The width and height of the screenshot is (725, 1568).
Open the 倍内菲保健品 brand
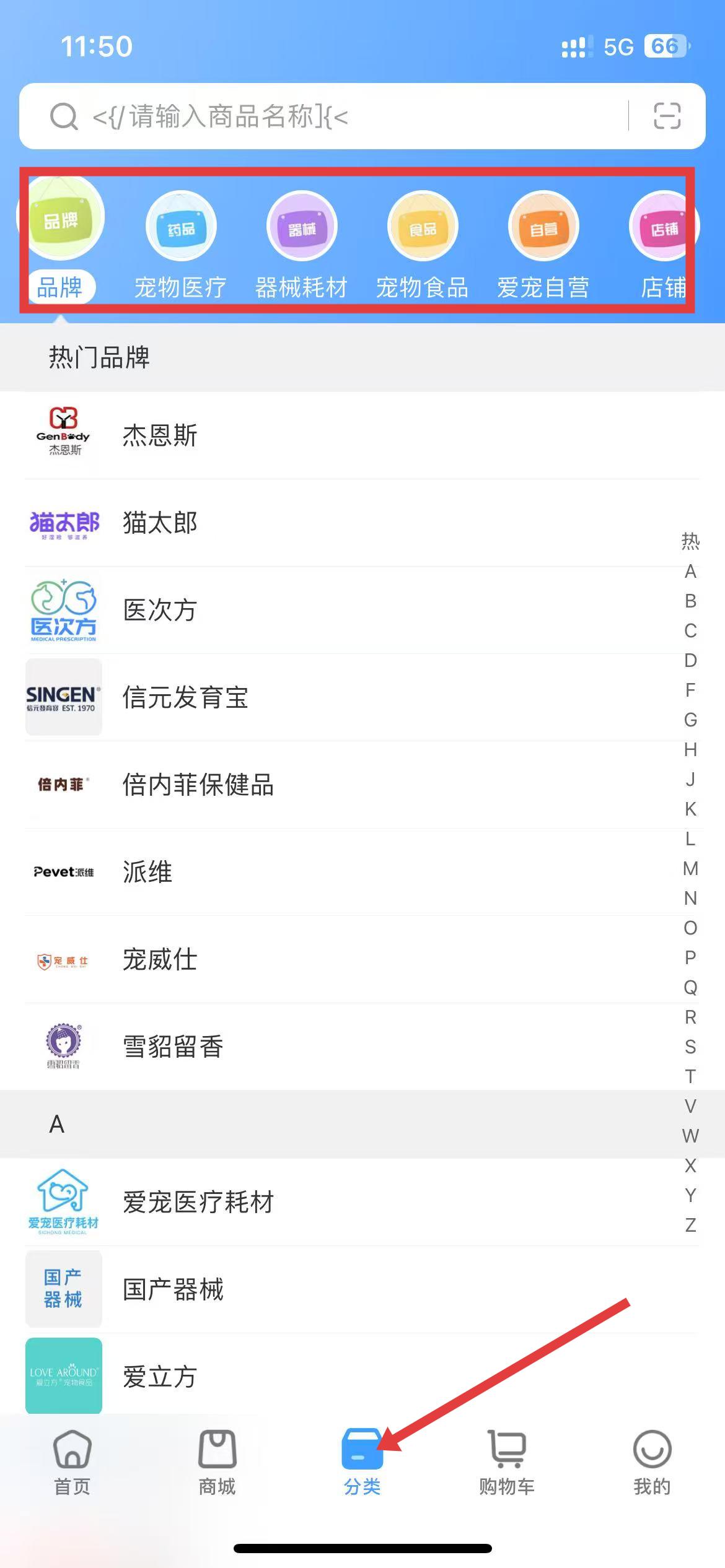coord(362,785)
